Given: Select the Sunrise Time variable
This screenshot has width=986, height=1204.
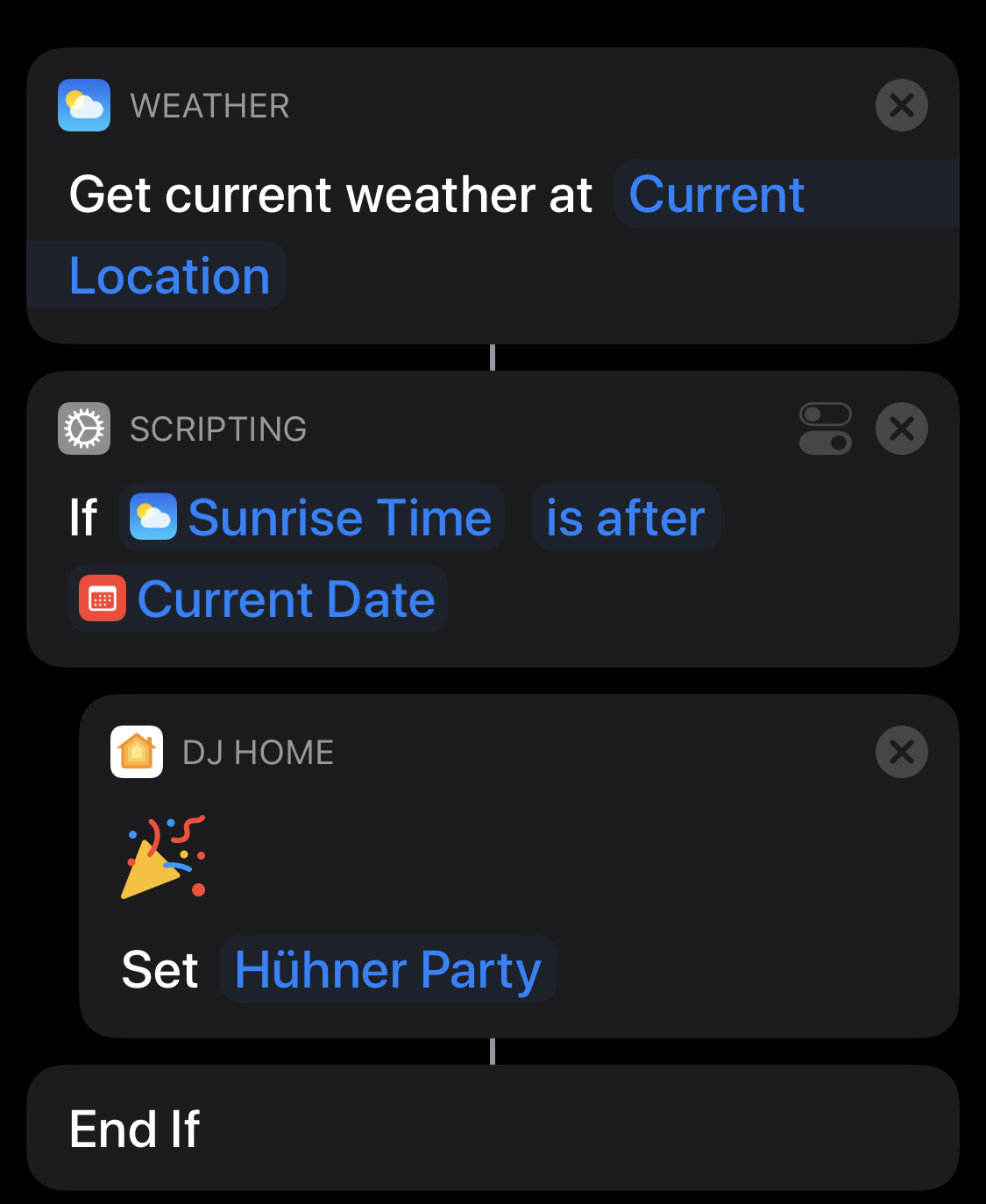Looking at the screenshot, I should (312, 517).
